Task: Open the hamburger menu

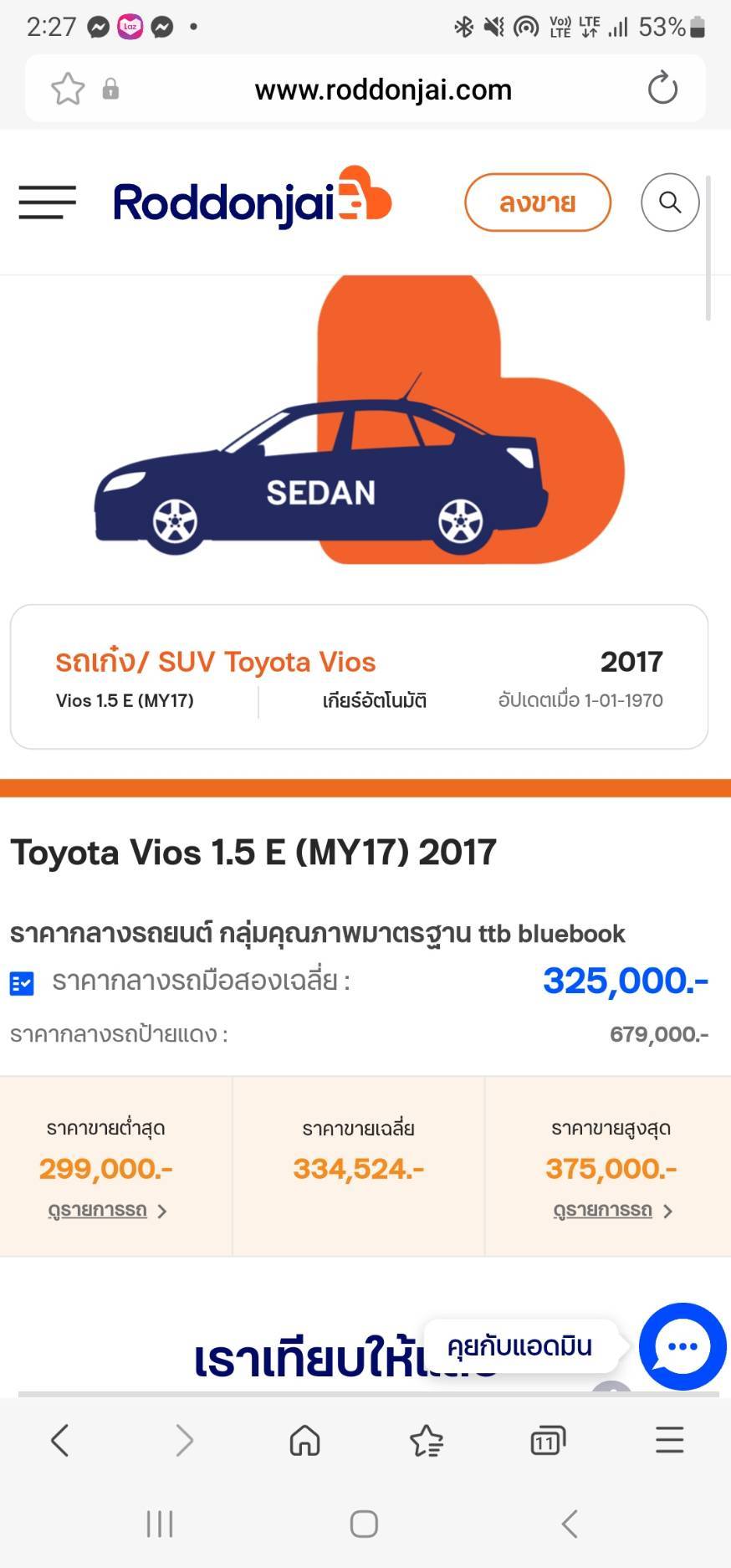Action: (x=48, y=202)
